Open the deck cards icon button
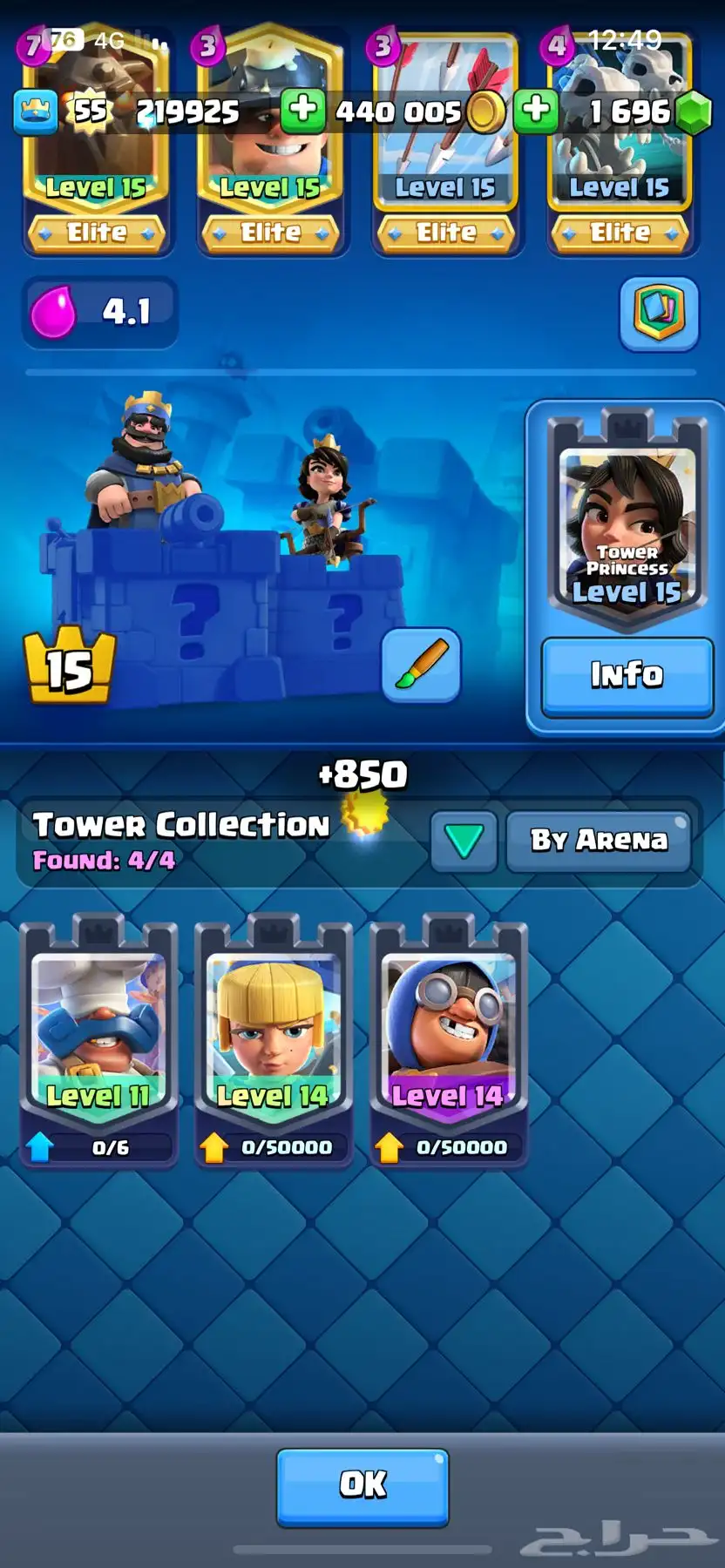 (659, 314)
